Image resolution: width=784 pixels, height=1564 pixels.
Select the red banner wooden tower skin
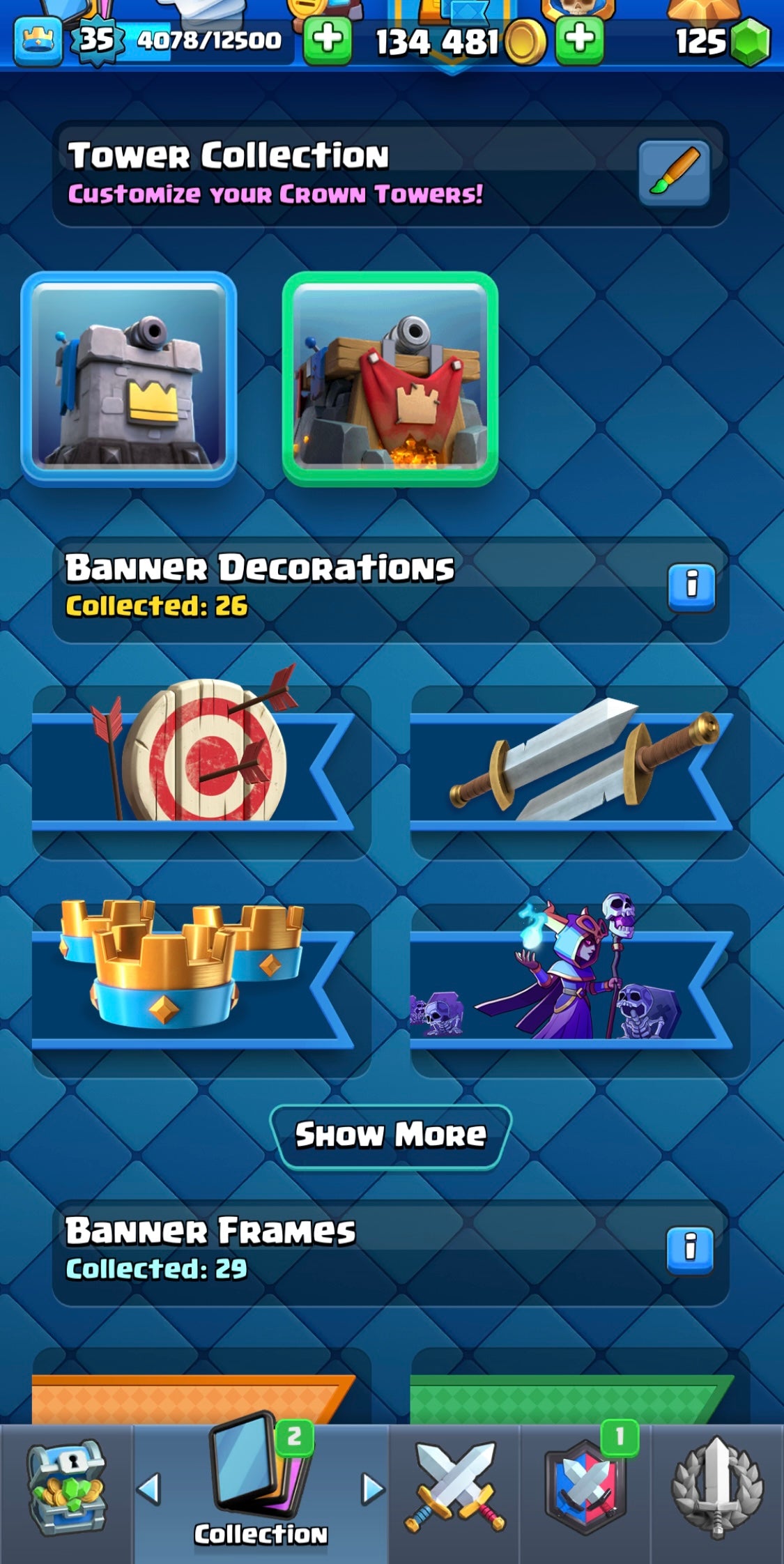pyautogui.click(x=390, y=378)
